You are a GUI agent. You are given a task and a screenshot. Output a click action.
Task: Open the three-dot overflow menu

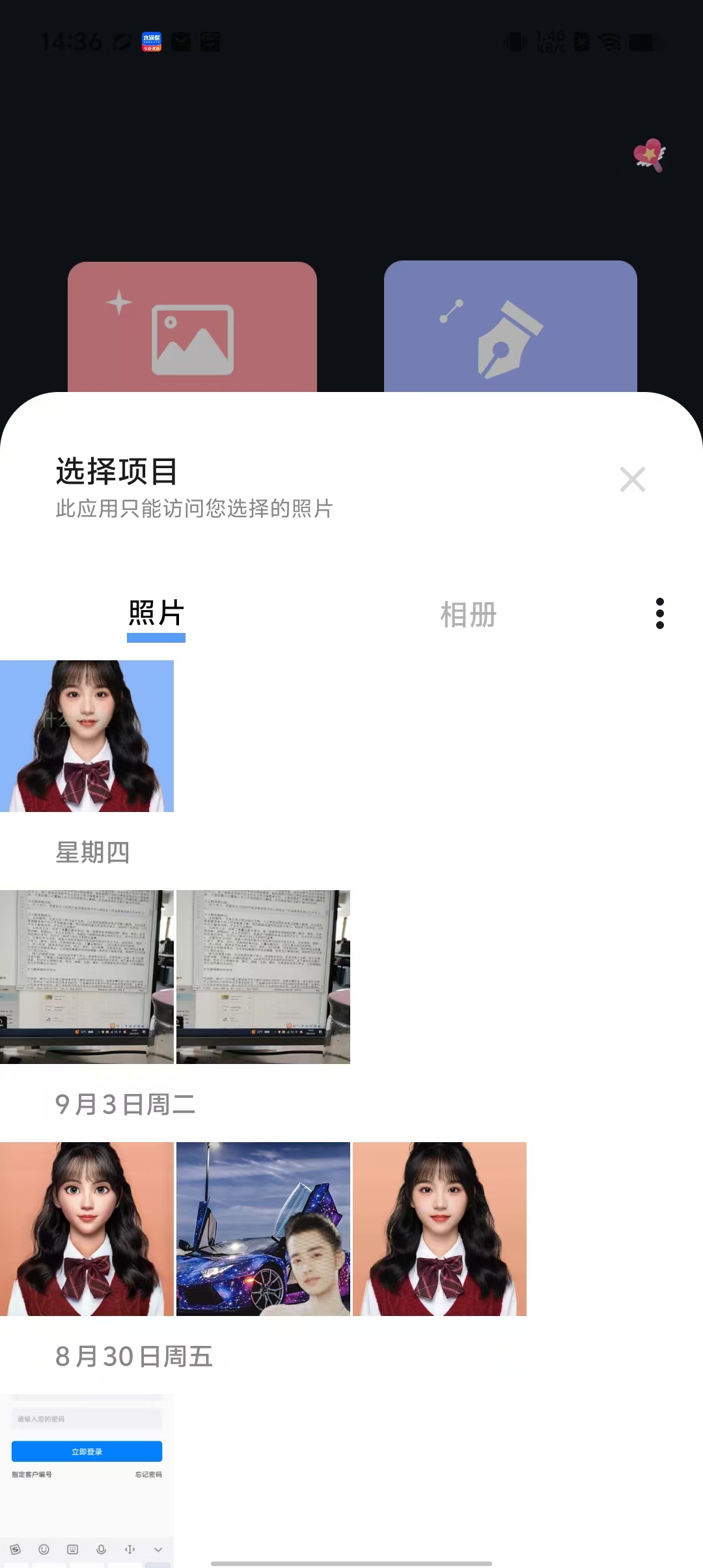tap(659, 613)
